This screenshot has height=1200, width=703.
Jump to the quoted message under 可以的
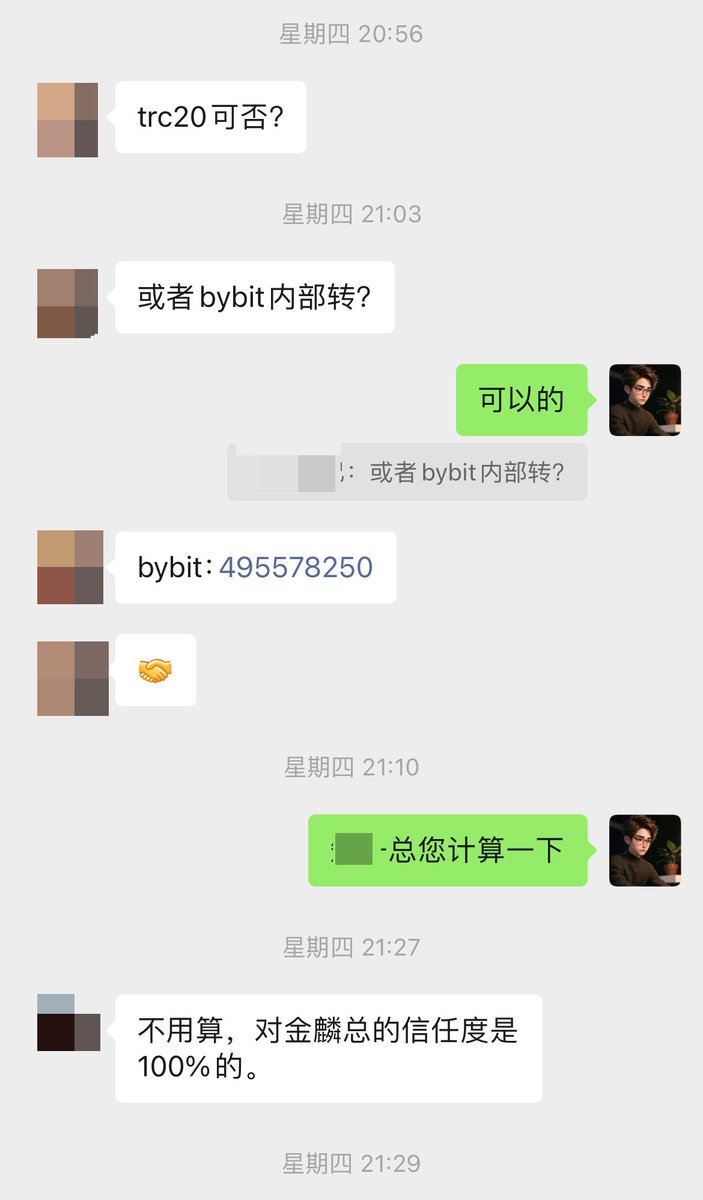point(407,473)
